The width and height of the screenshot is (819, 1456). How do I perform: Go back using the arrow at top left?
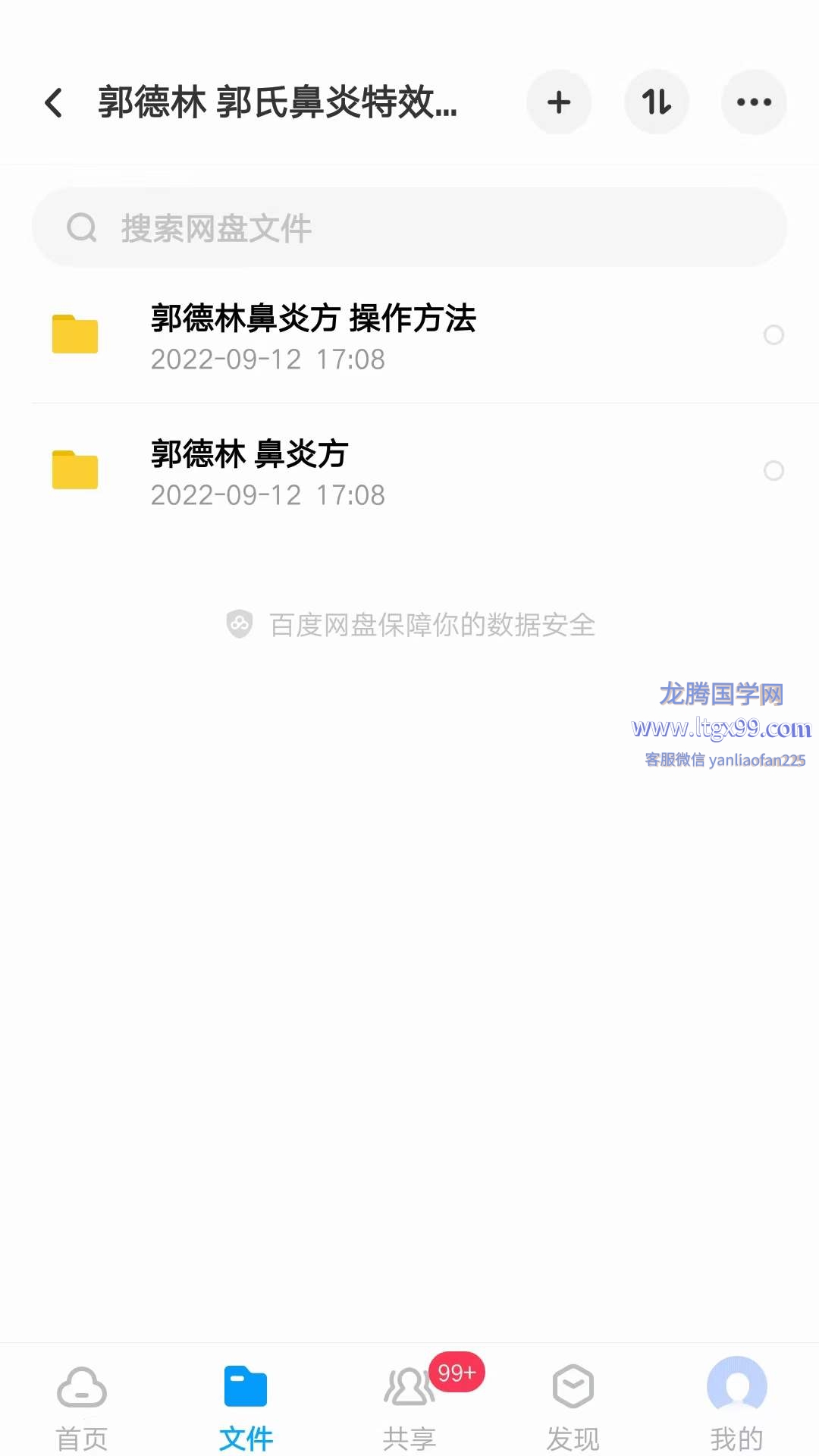[x=53, y=102]
